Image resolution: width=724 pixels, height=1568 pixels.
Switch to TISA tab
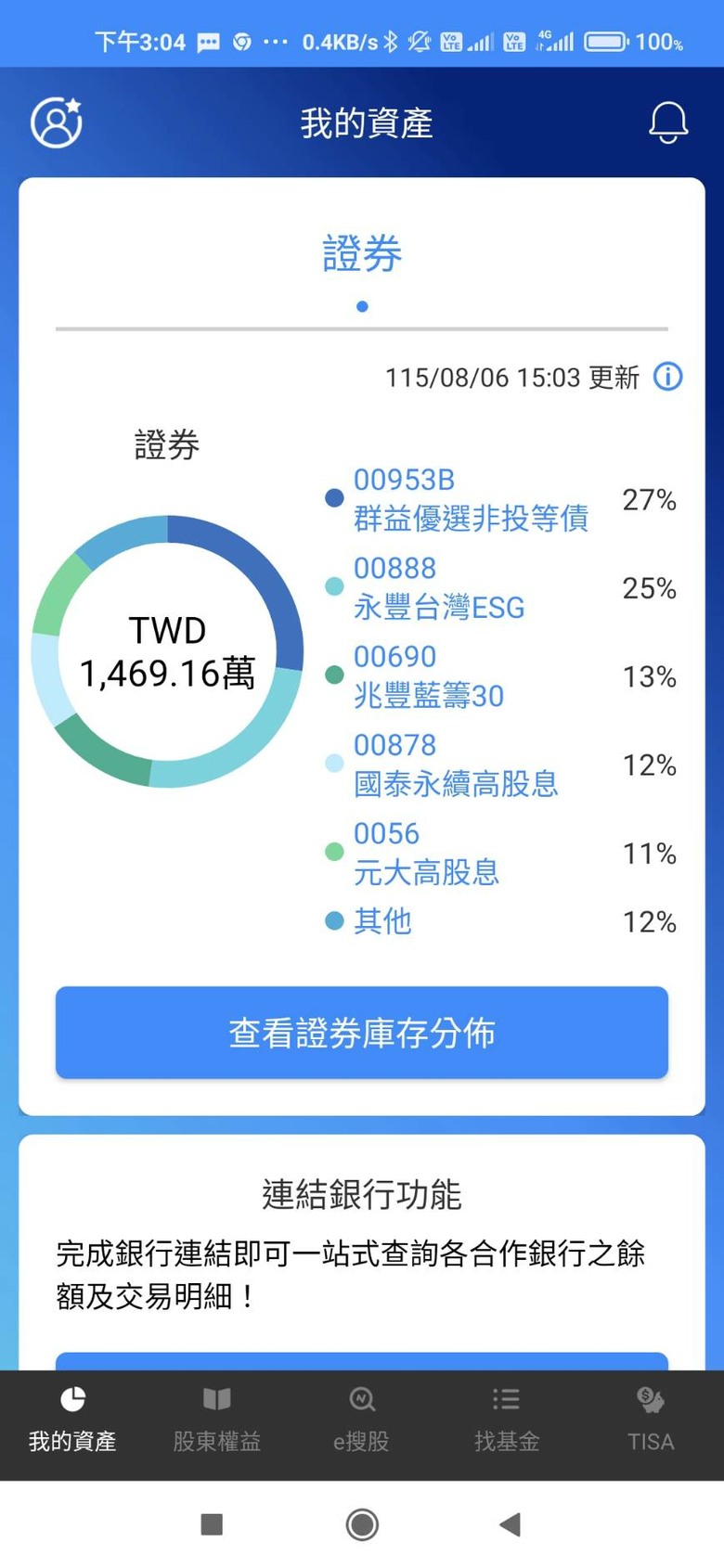click(651, 1420)
